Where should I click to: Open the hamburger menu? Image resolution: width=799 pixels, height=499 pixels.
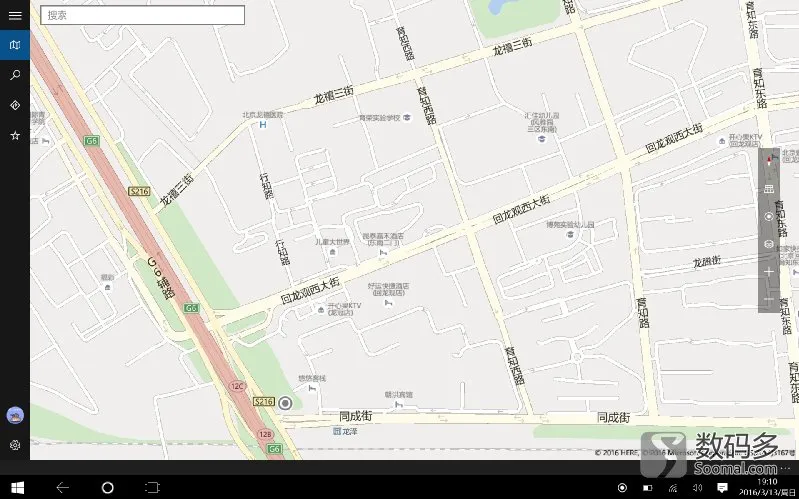[14, 15]
